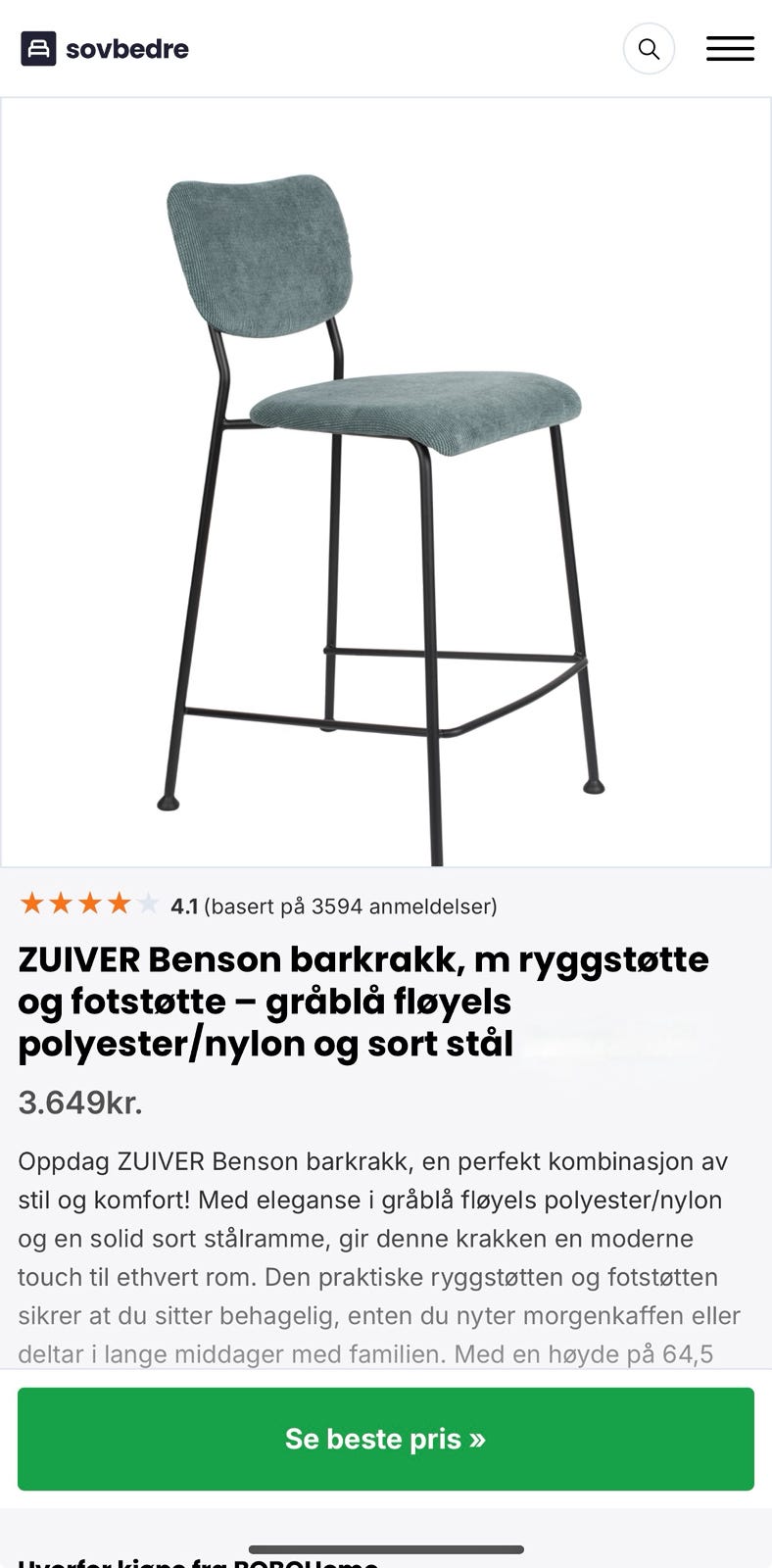Viewport: 772px width, 1568px height.
Task: Click the sovbedre brand name in header
Action: point(127,48)
